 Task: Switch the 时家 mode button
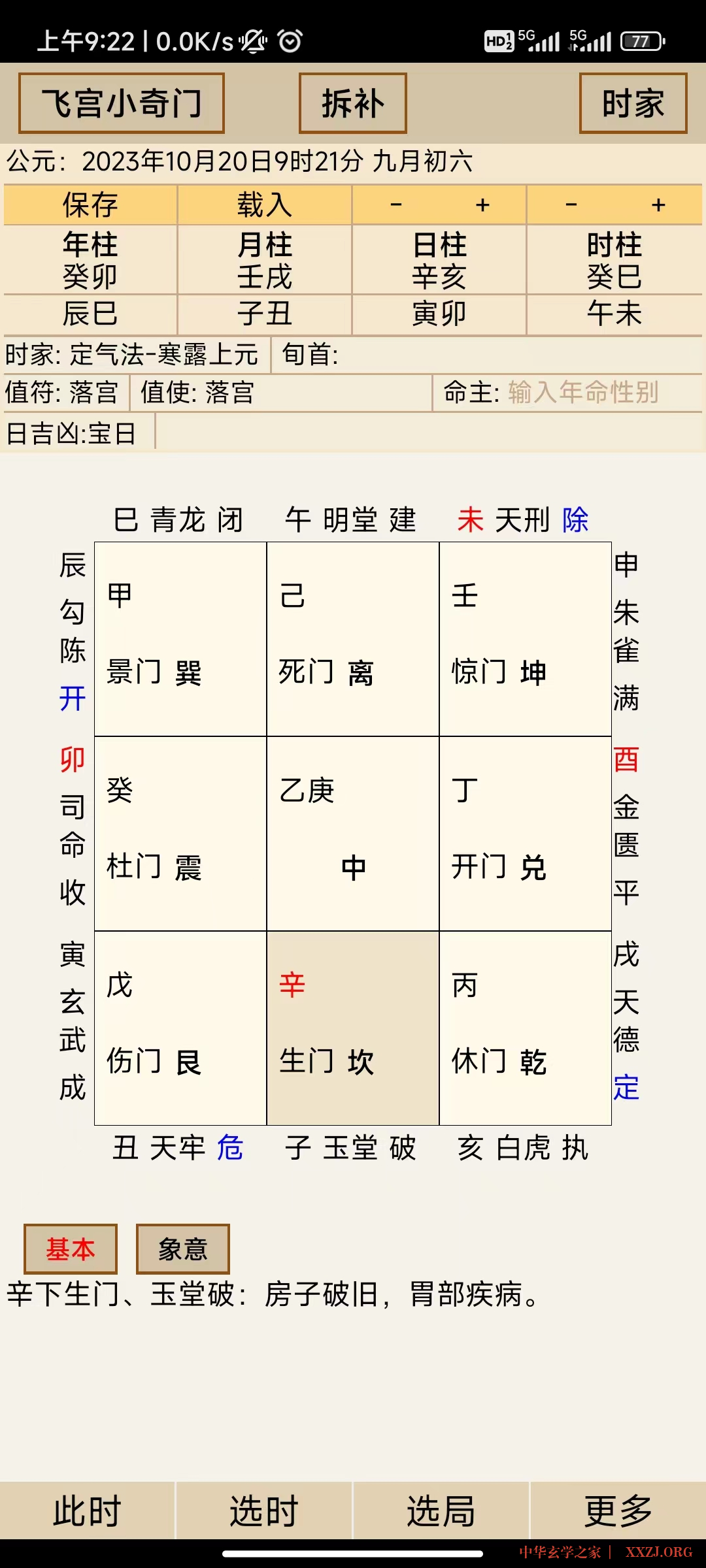click(x=633, y=103)
